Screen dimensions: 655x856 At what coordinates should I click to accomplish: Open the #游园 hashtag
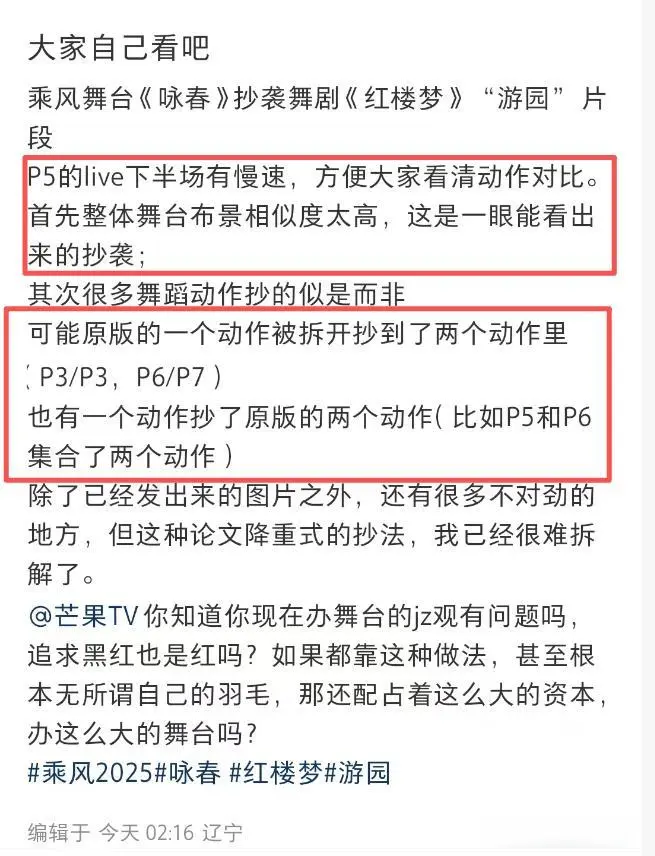[357, 772]
